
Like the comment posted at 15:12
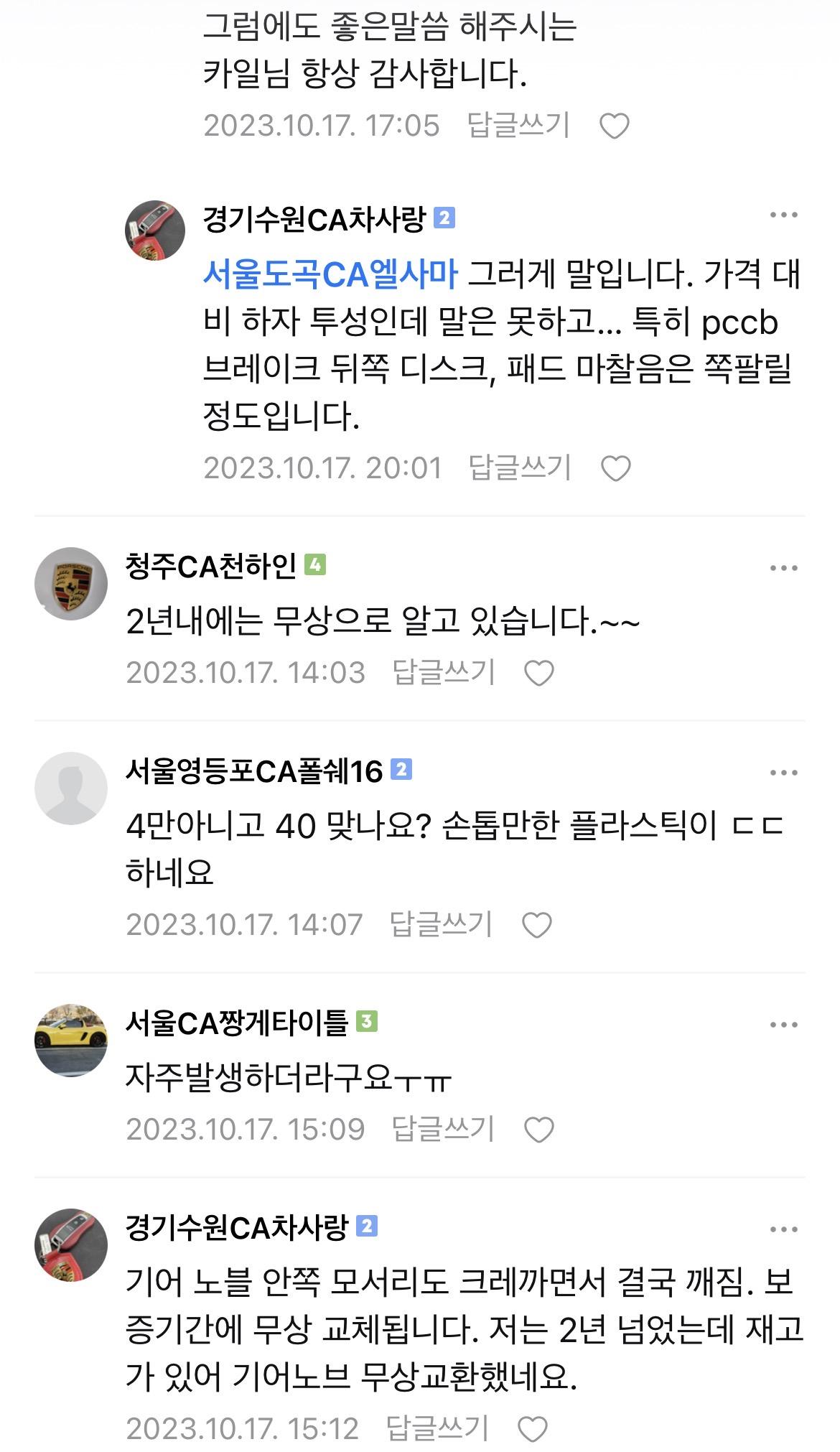533,1429
